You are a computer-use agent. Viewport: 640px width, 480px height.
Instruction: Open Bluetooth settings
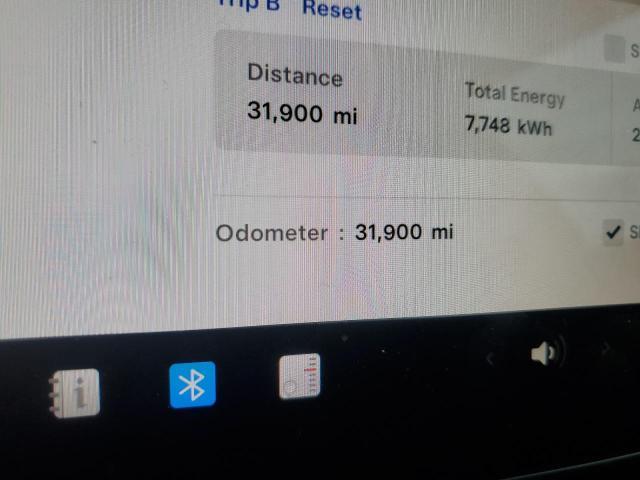point(192,383)
